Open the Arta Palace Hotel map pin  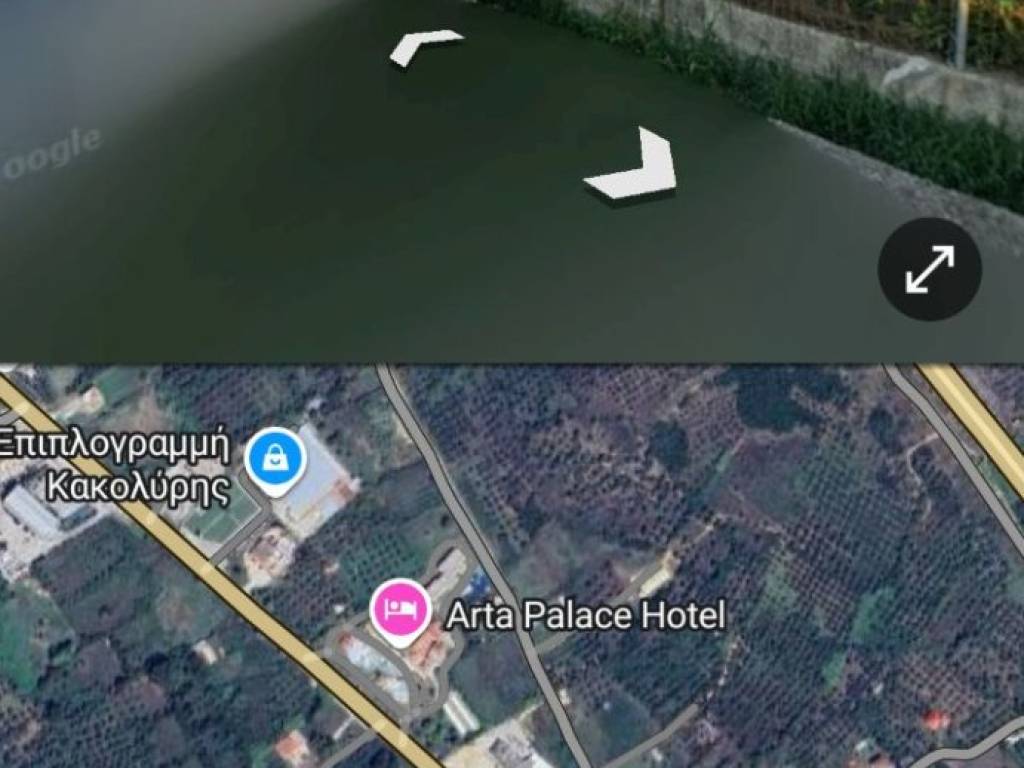tap(401, 609)
